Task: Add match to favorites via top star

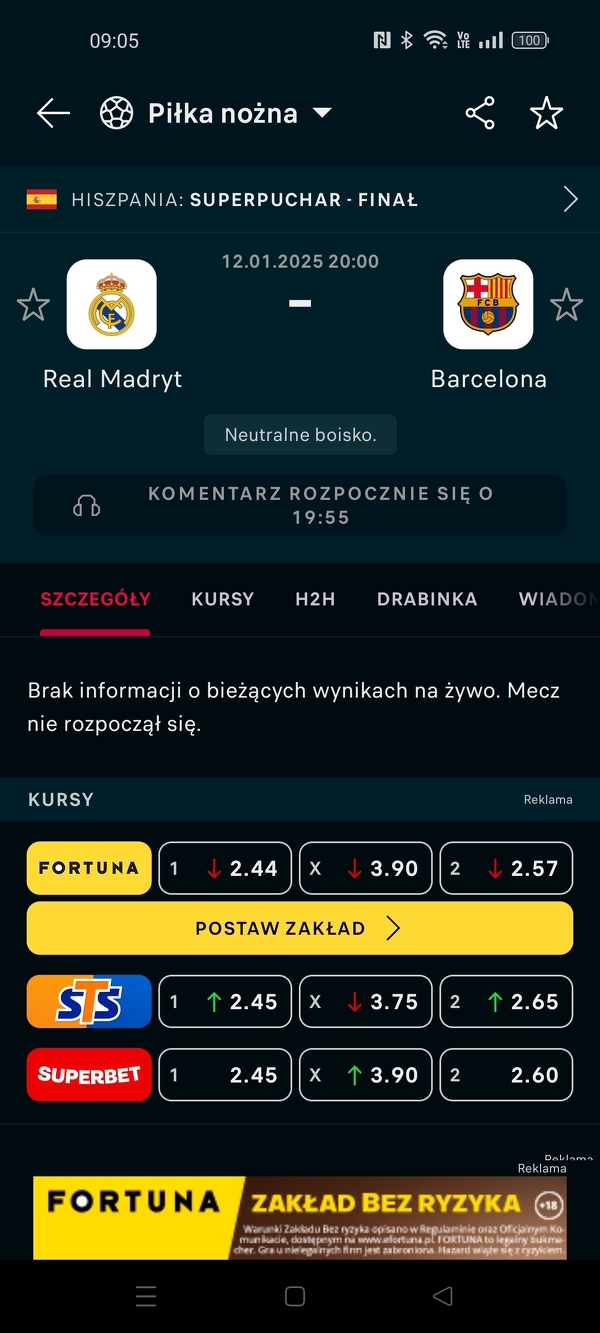Action: tap(546, 113)
